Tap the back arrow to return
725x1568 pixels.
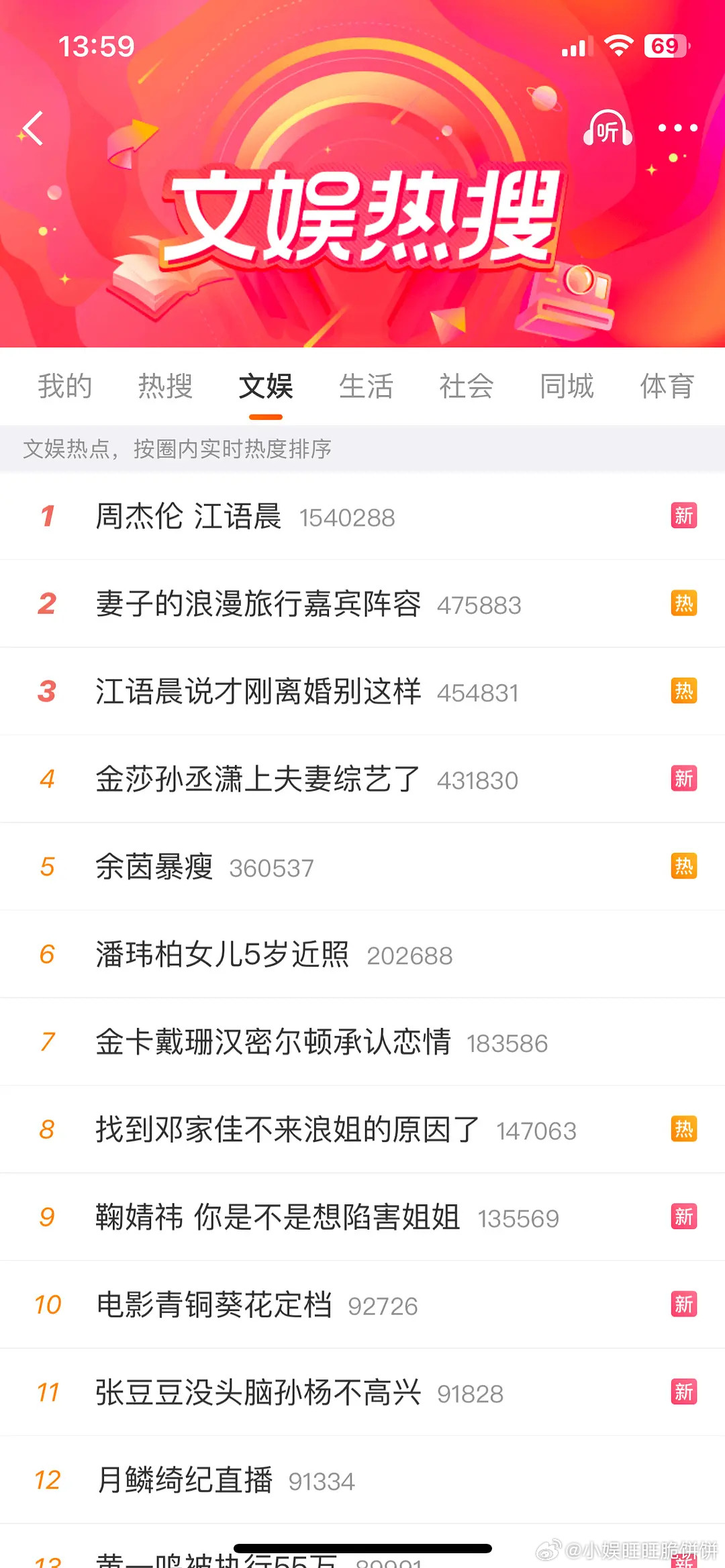[x=32, y=129]
